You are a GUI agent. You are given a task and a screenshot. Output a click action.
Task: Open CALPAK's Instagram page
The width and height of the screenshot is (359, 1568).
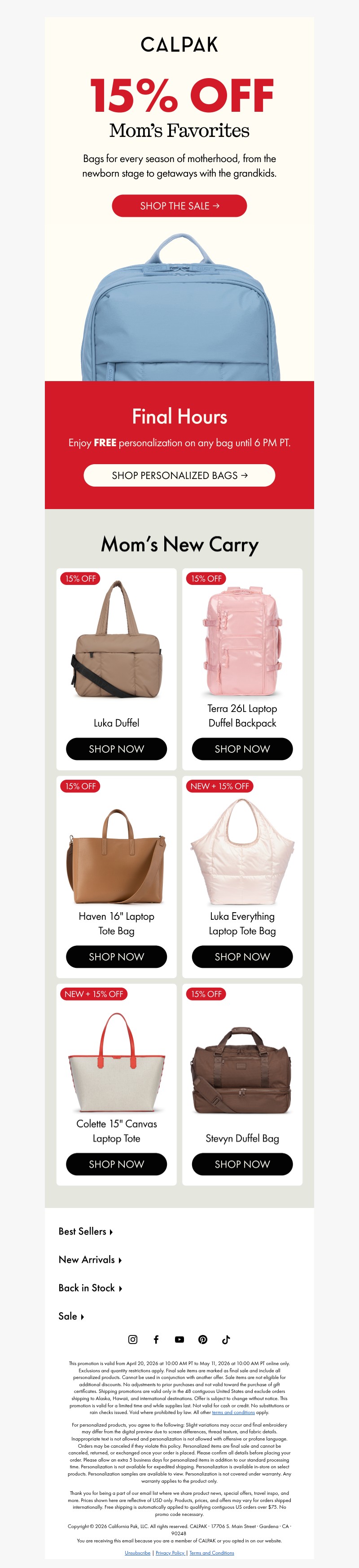click(x=133, y=1339)
